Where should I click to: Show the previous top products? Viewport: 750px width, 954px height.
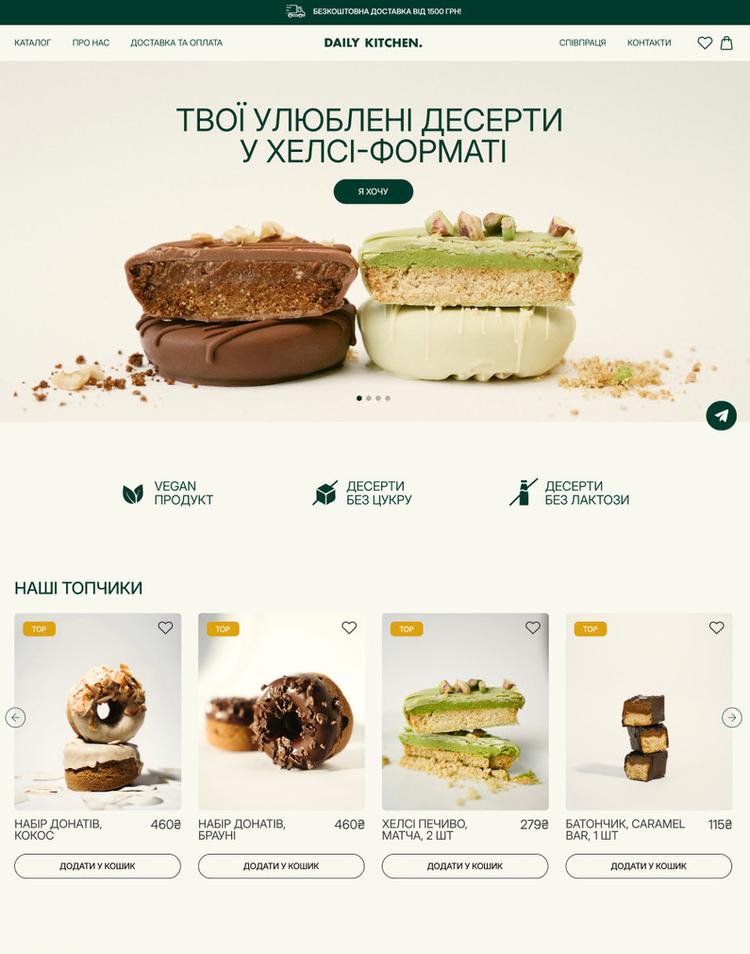click(x=15, y=717)
